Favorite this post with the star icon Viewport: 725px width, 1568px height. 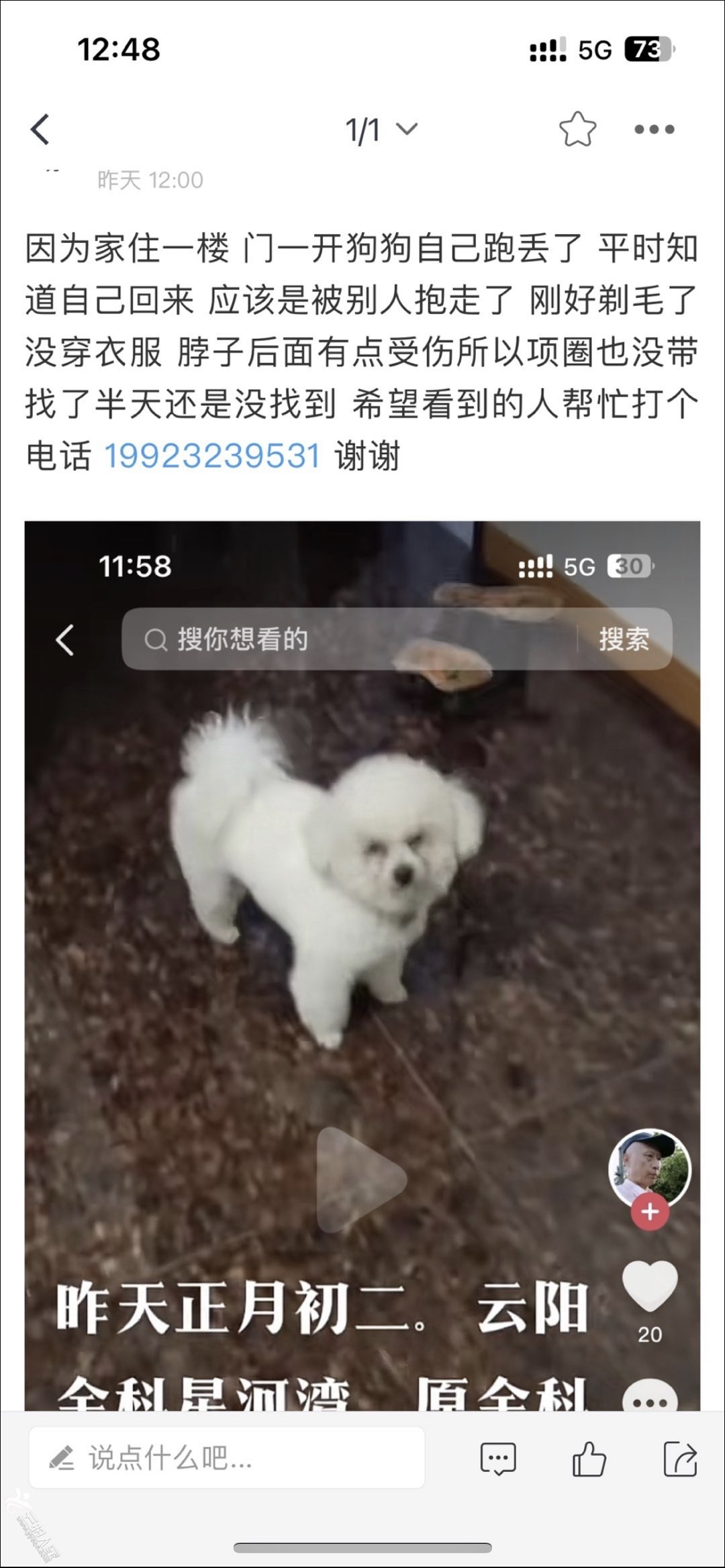[x=577, y=129]
